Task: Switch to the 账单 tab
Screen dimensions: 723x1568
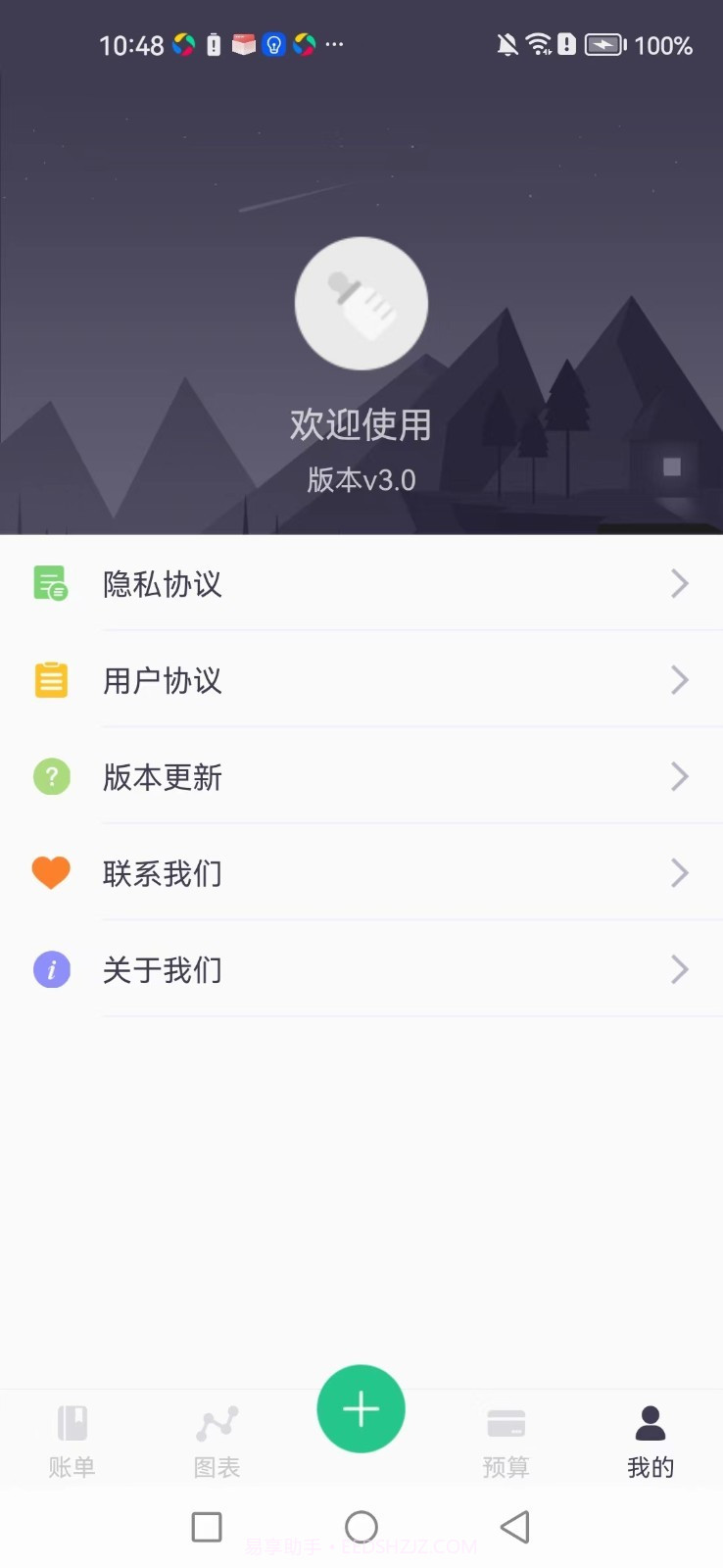Action: point(72,1441)
